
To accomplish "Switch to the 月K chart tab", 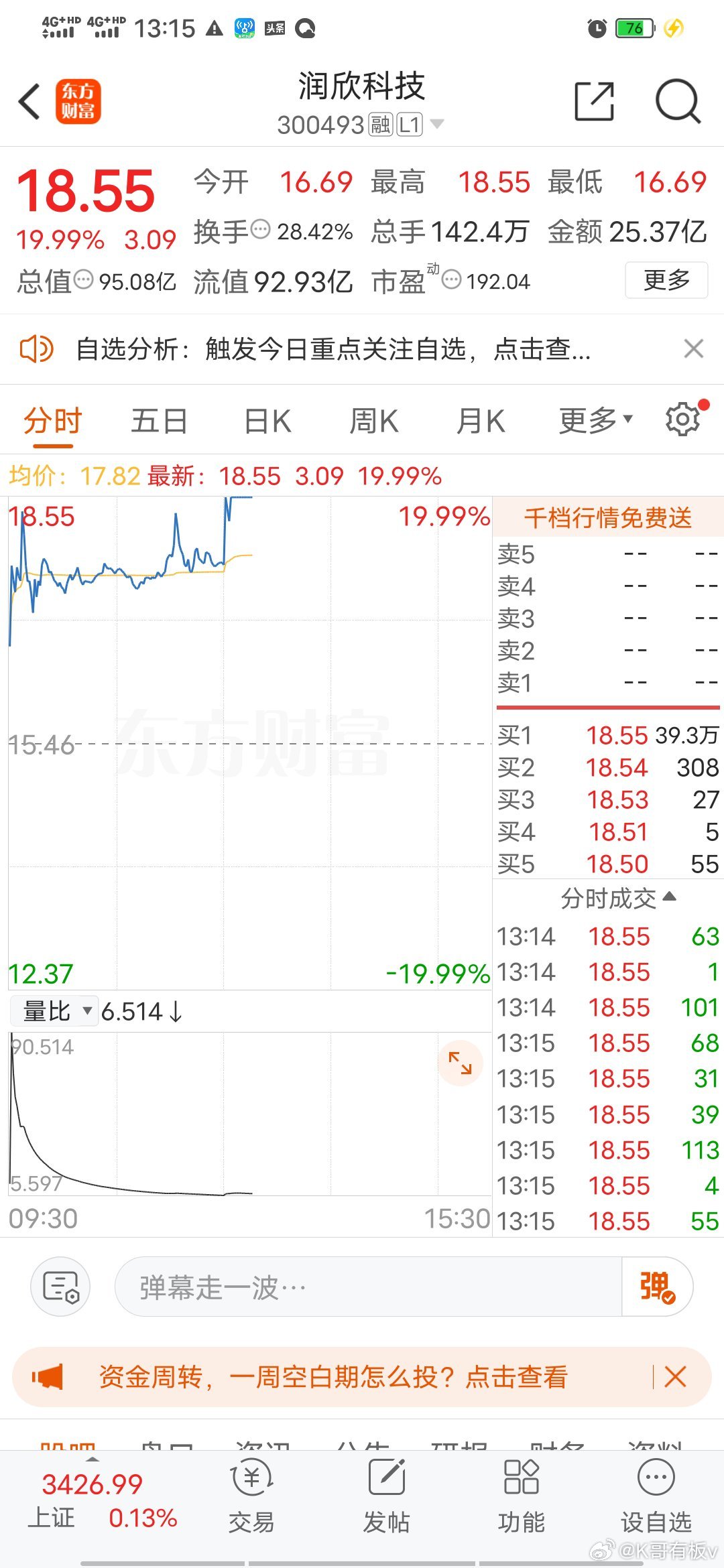I will (481, 421).
